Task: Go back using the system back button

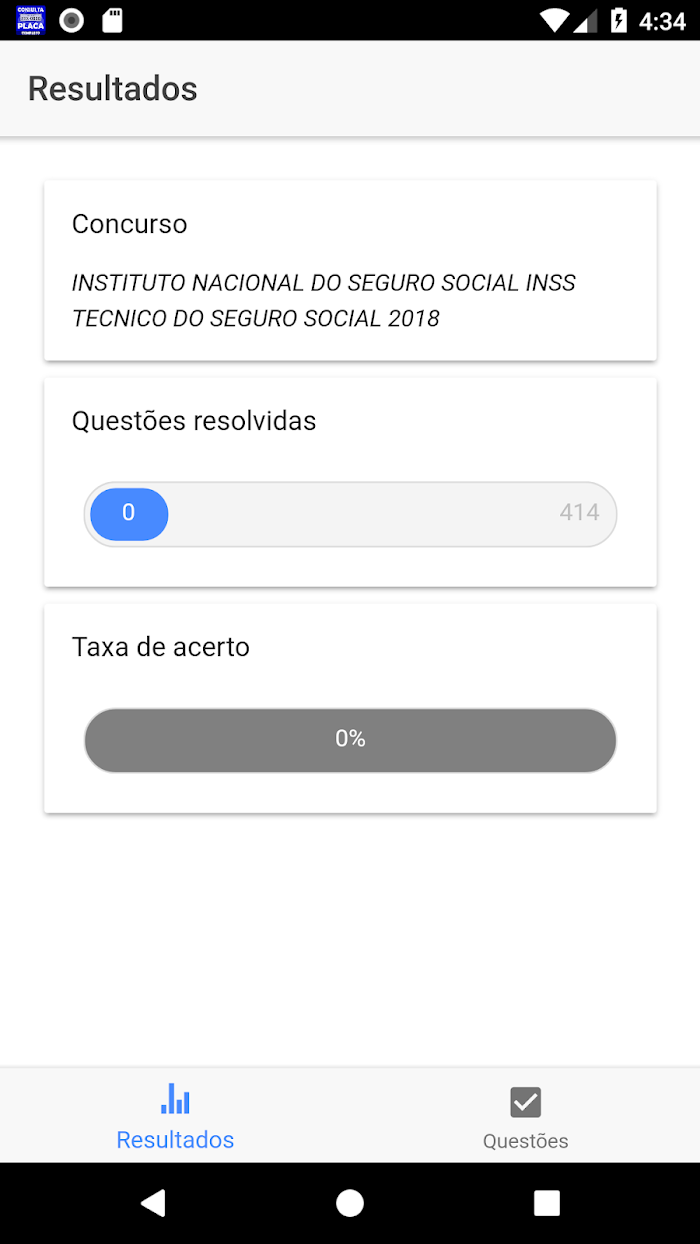Action: tap(152, 1203)
